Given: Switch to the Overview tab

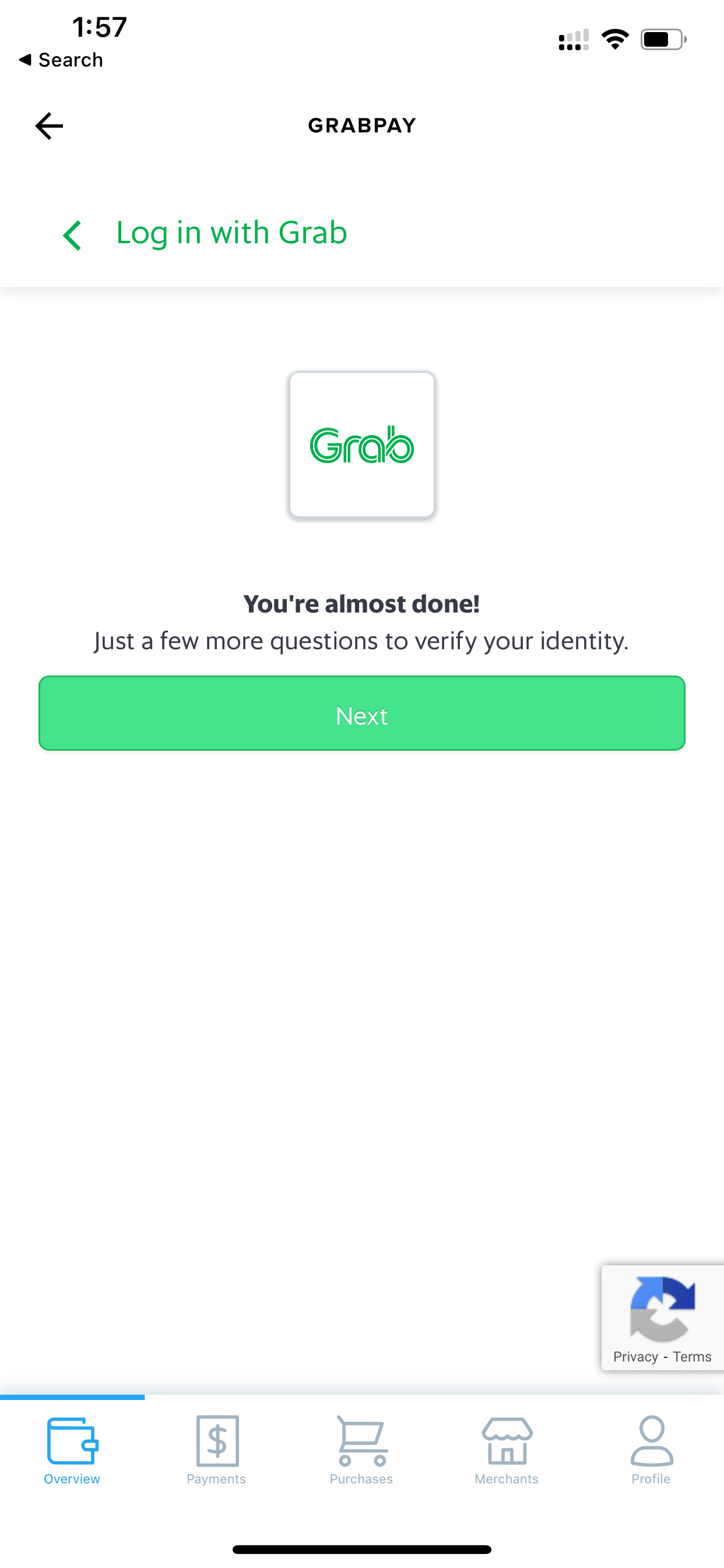Looking at the screenshot, I should click(x=72, y=1451).
